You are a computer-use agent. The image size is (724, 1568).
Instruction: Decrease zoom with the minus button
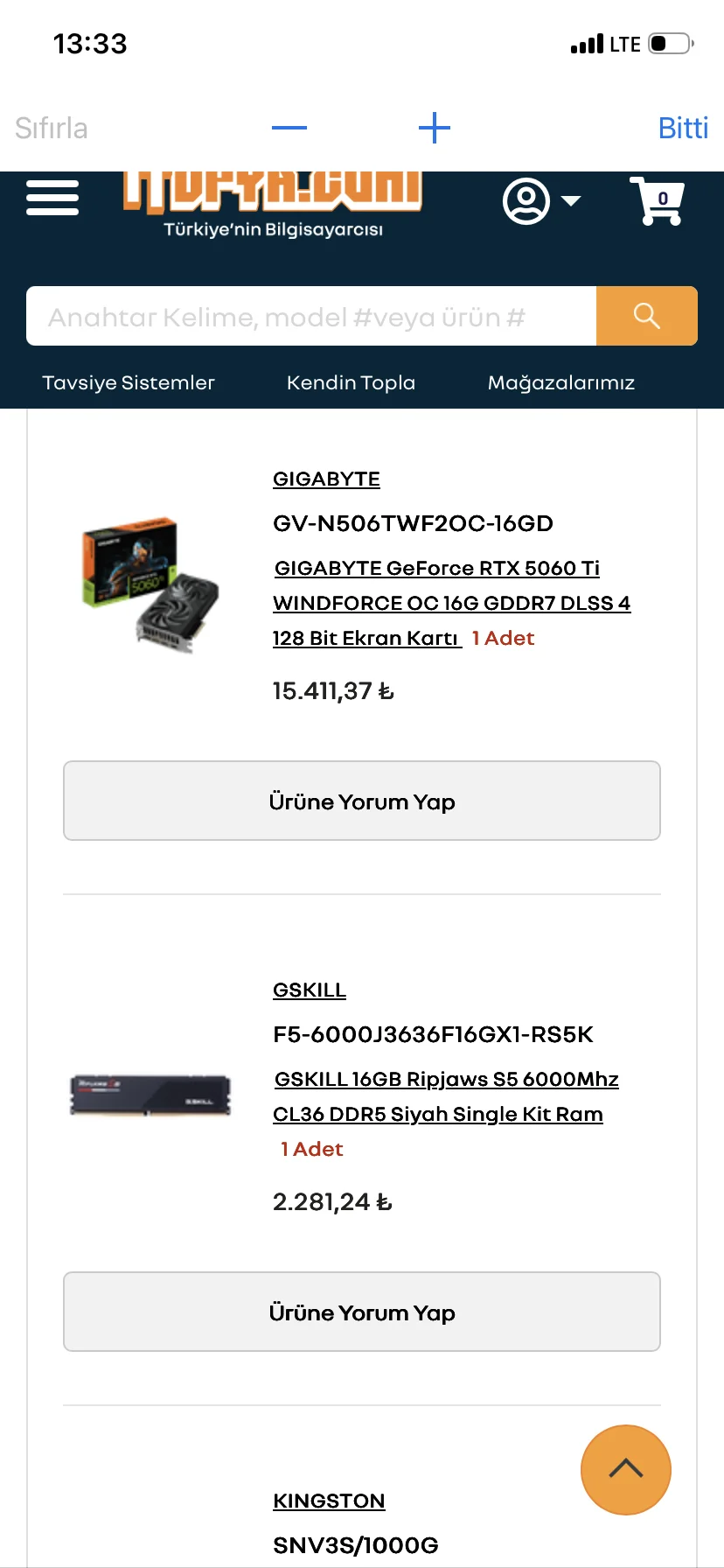point(289,129)
